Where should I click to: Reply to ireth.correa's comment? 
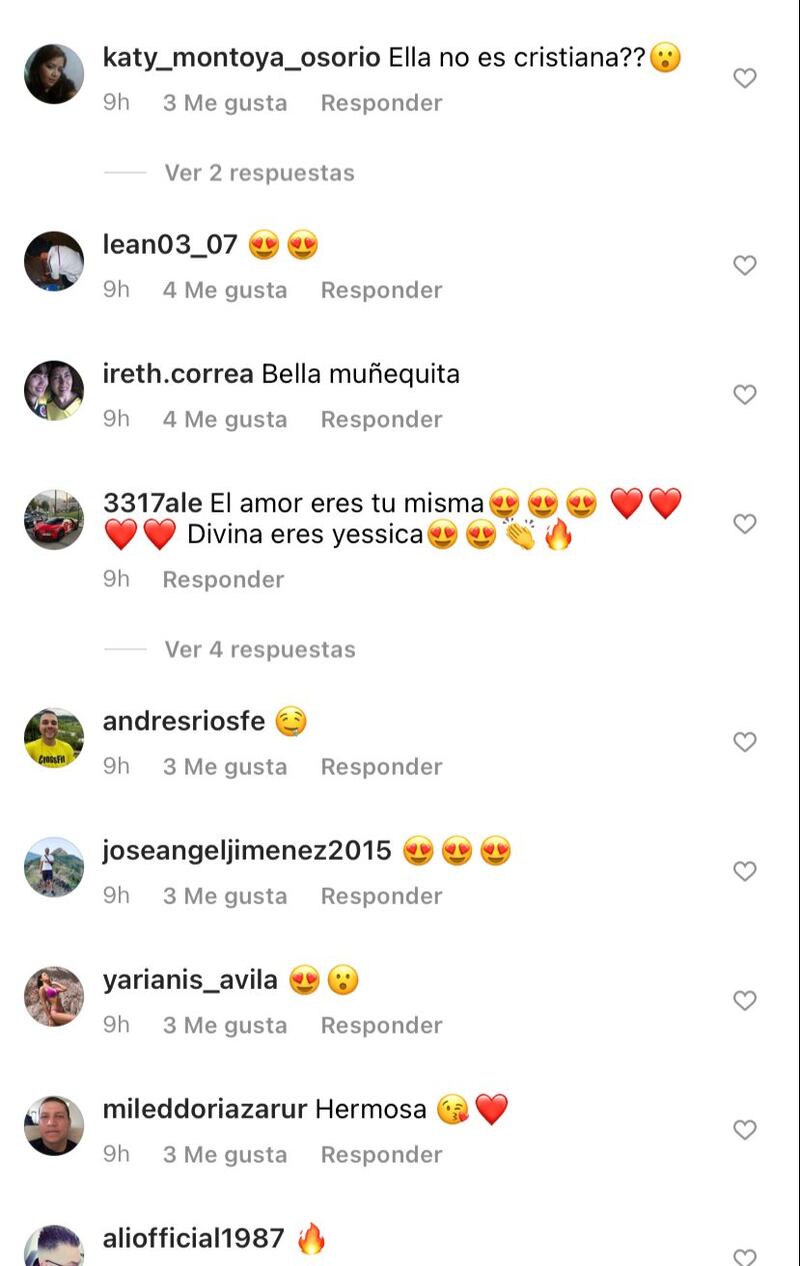point(381,420)
